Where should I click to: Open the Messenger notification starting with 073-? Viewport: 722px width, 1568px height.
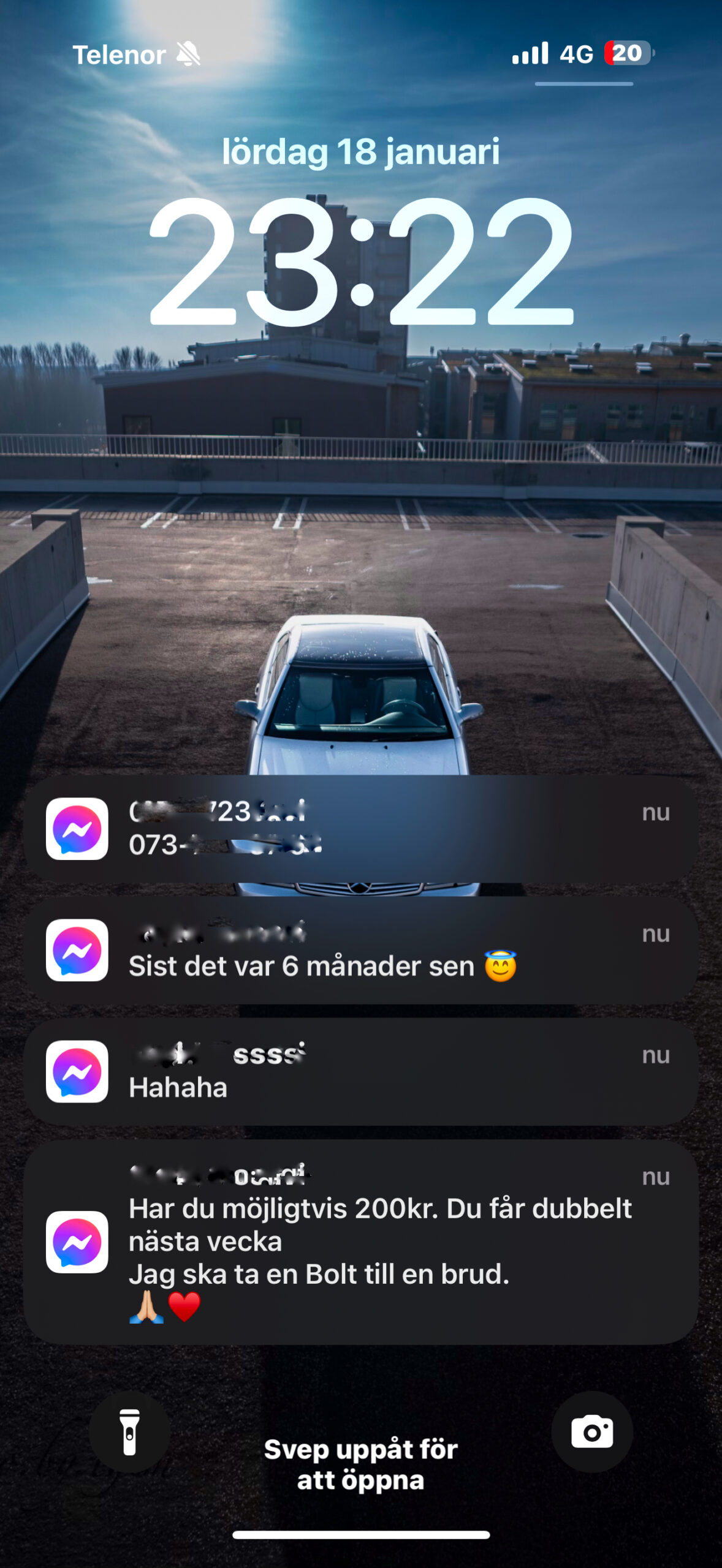pyautogui.click(x=361, y=829)
